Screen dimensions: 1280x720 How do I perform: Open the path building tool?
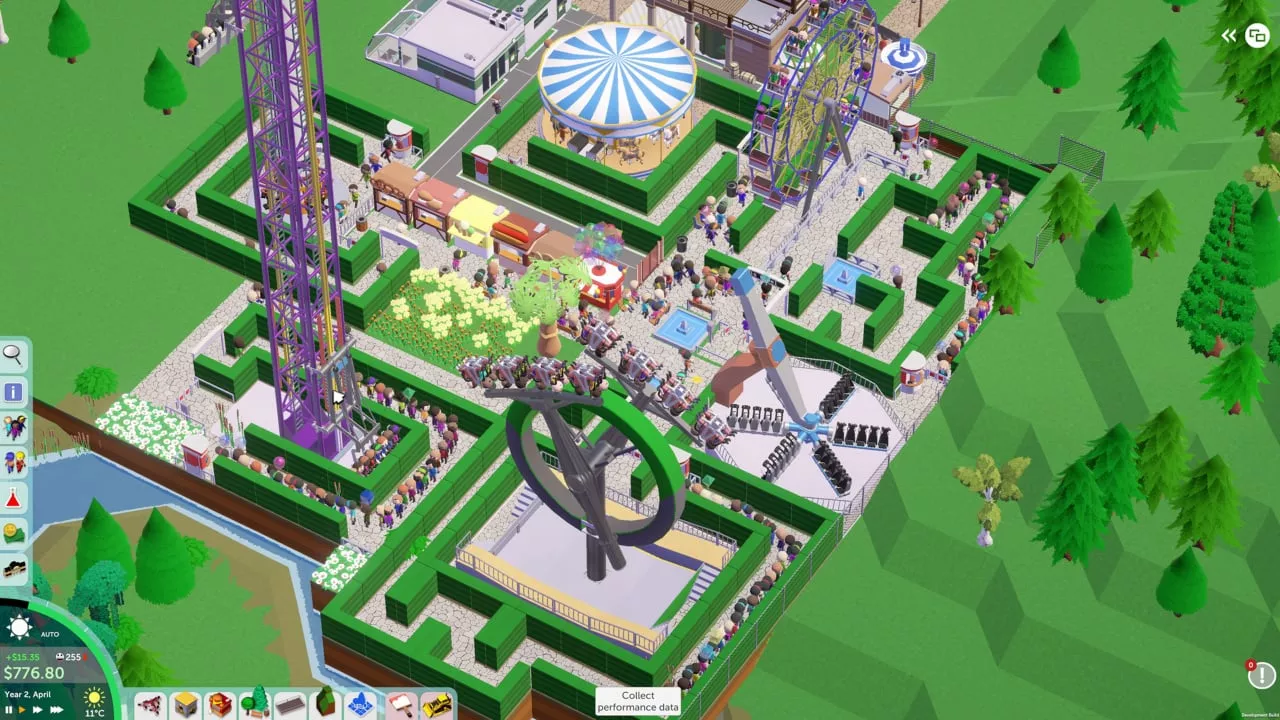[x=290, y=705]
